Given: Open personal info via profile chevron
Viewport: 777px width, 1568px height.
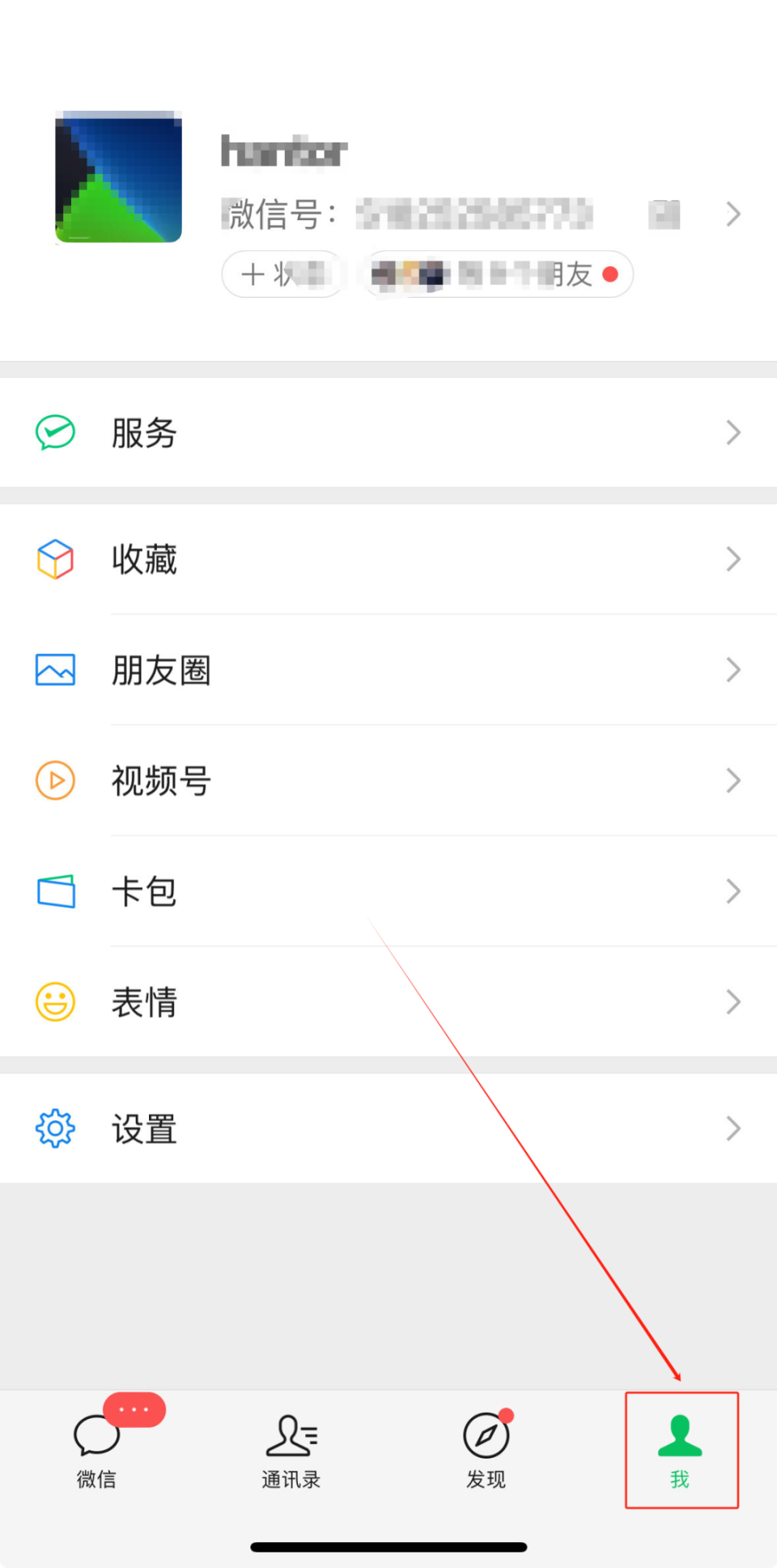Looking at the screenshot, I should pyautogui.click(x=732, y=214).
